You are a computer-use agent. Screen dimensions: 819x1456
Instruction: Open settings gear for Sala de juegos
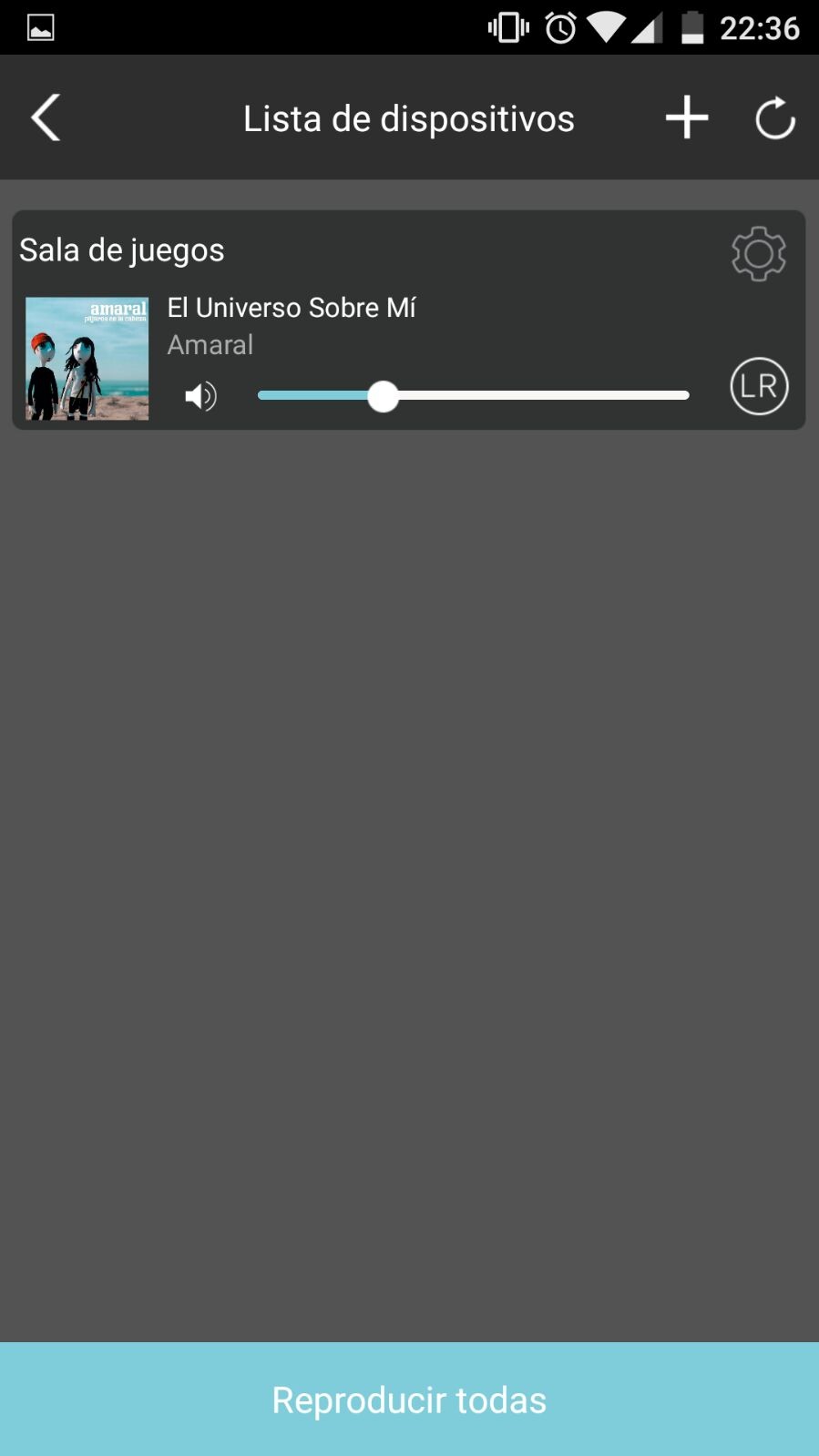pos(758,253)
